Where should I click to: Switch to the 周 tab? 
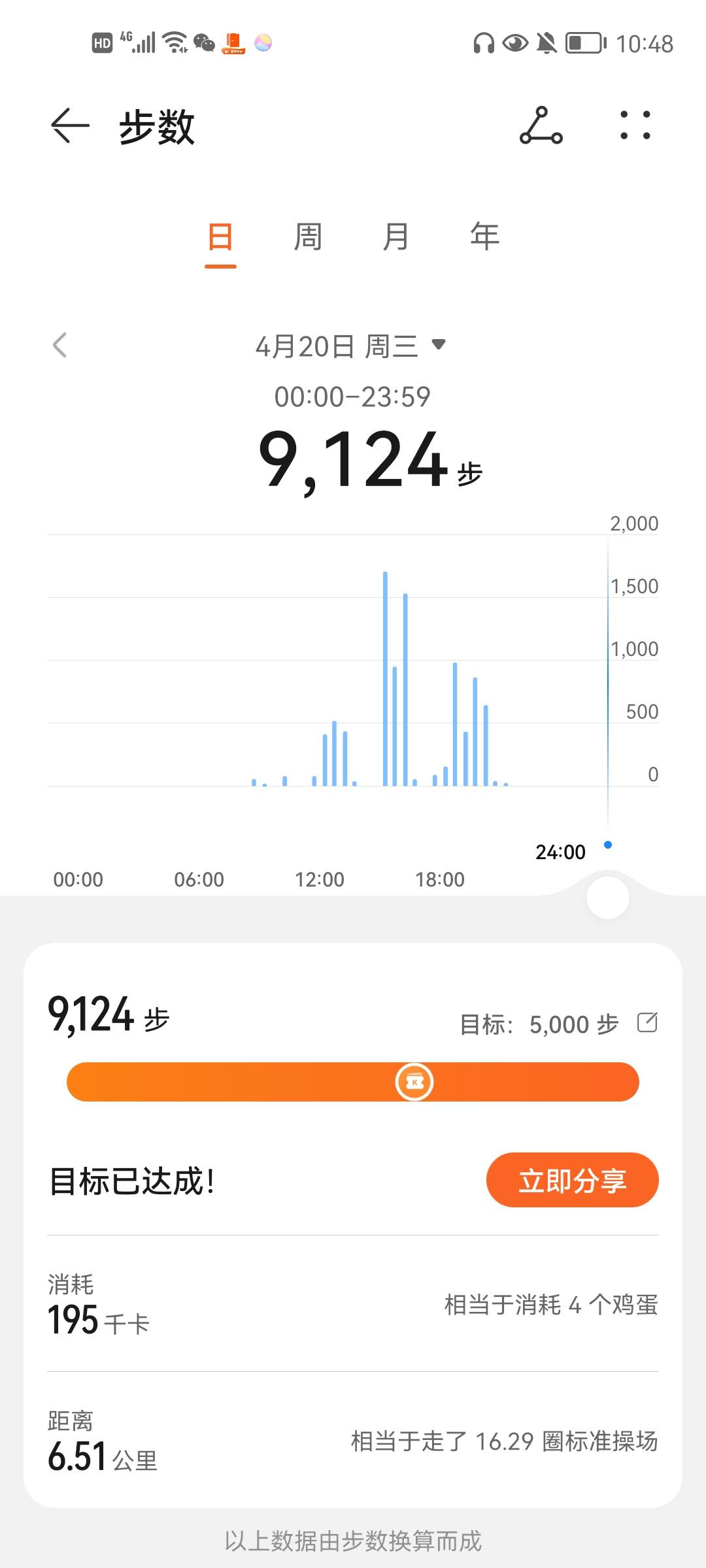307,237
